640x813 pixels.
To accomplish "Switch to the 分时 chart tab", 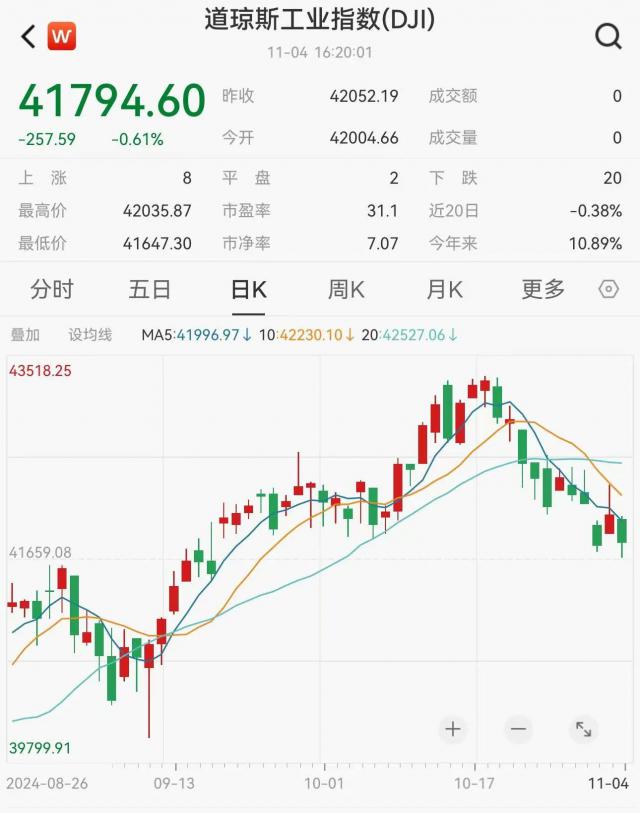I will click(52, 290).
